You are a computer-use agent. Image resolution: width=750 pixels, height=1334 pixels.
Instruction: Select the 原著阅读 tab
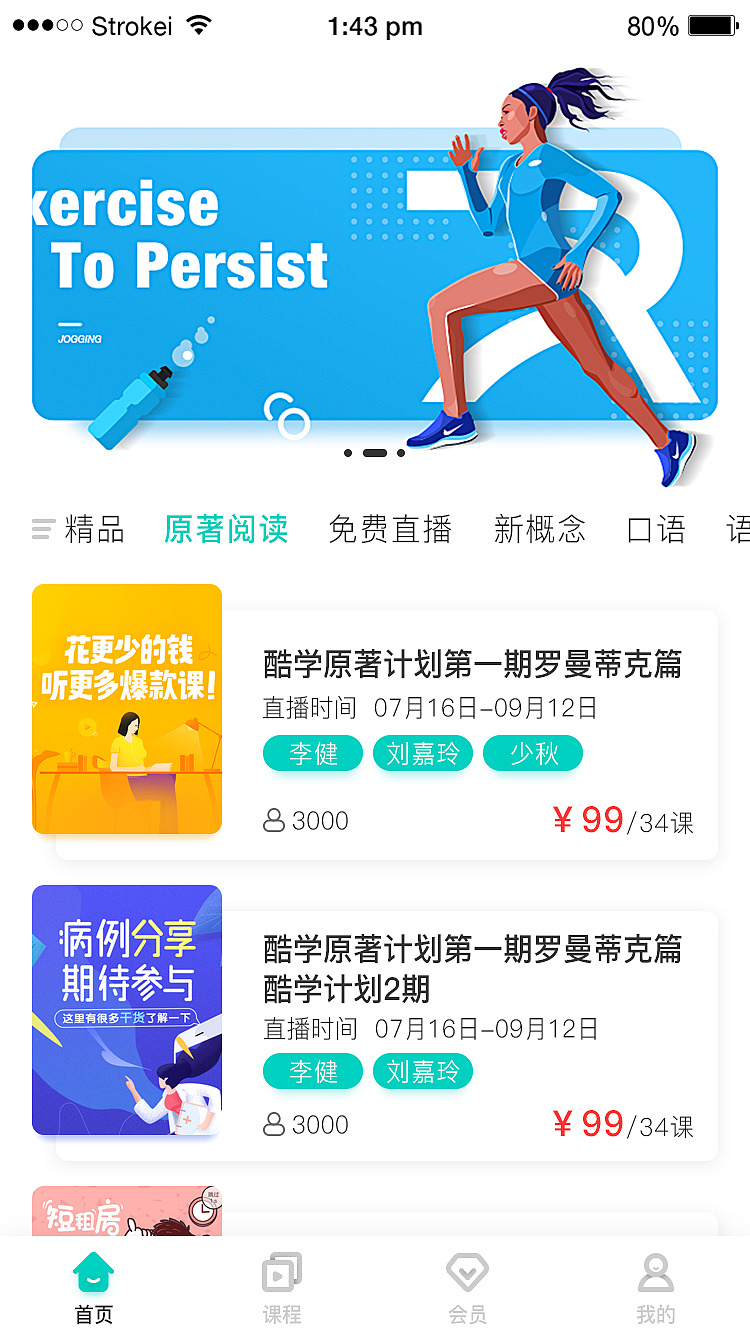pyautogui.click(x=226, y=529)
